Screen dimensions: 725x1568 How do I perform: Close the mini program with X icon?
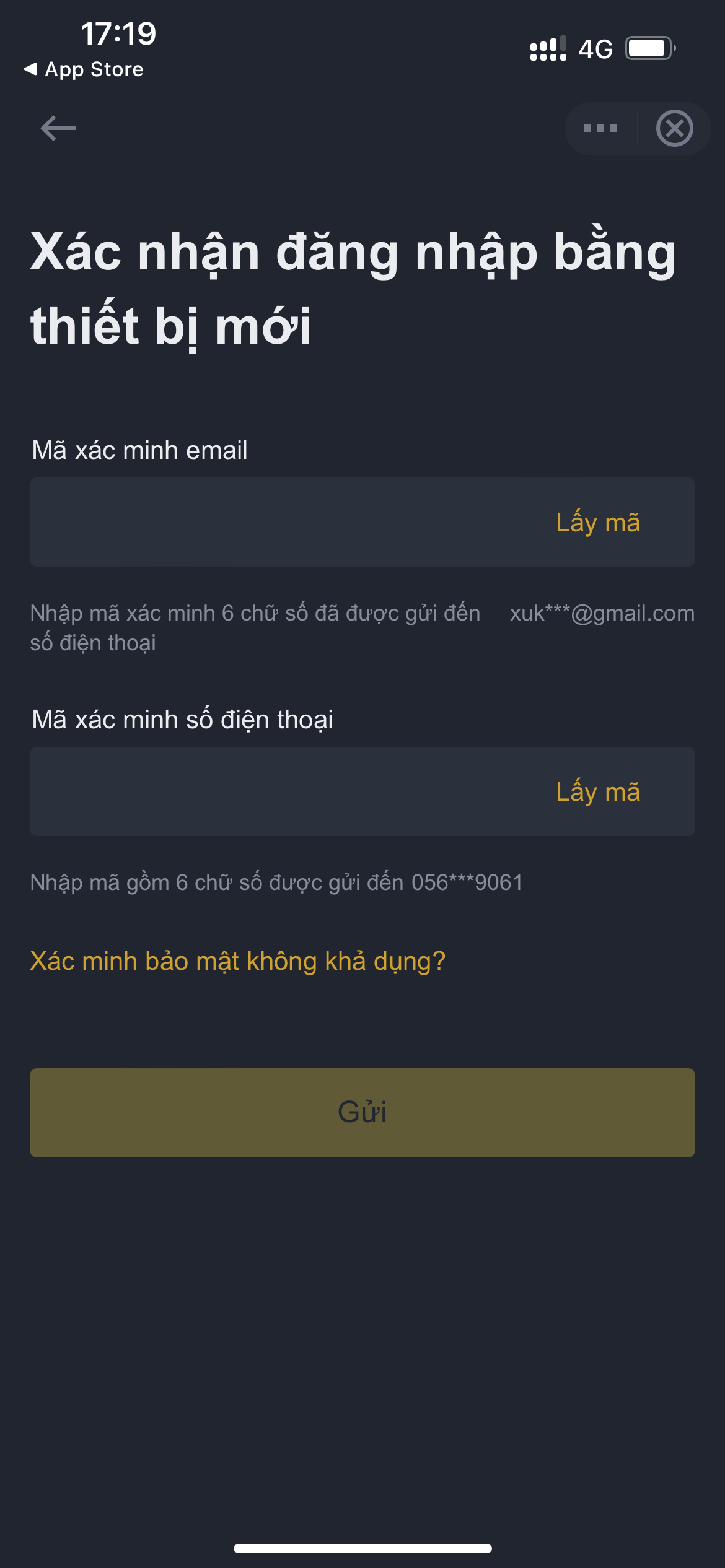point(674,128)
